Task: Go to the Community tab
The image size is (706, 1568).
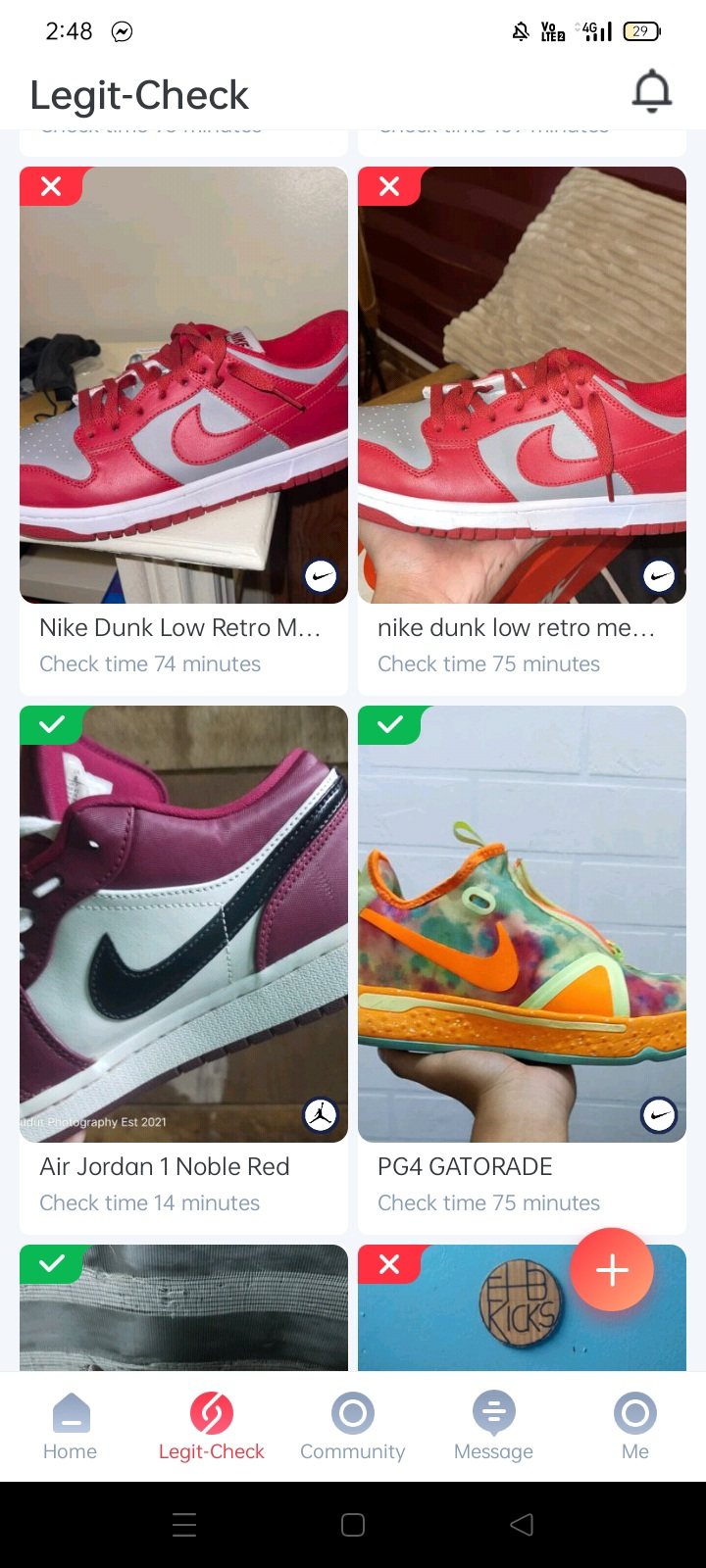Action: 352,1427
